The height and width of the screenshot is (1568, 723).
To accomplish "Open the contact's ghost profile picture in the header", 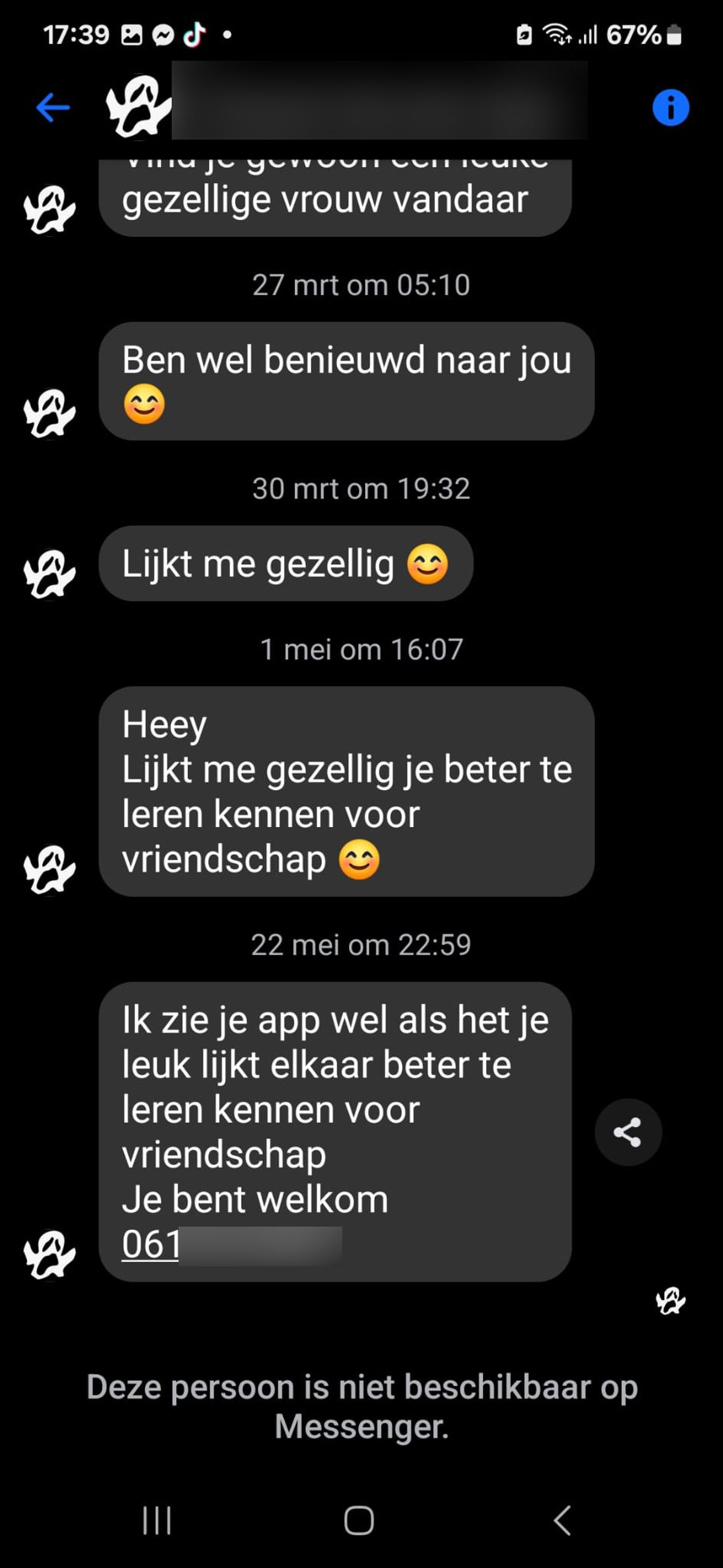I will (x=138, y=107).
